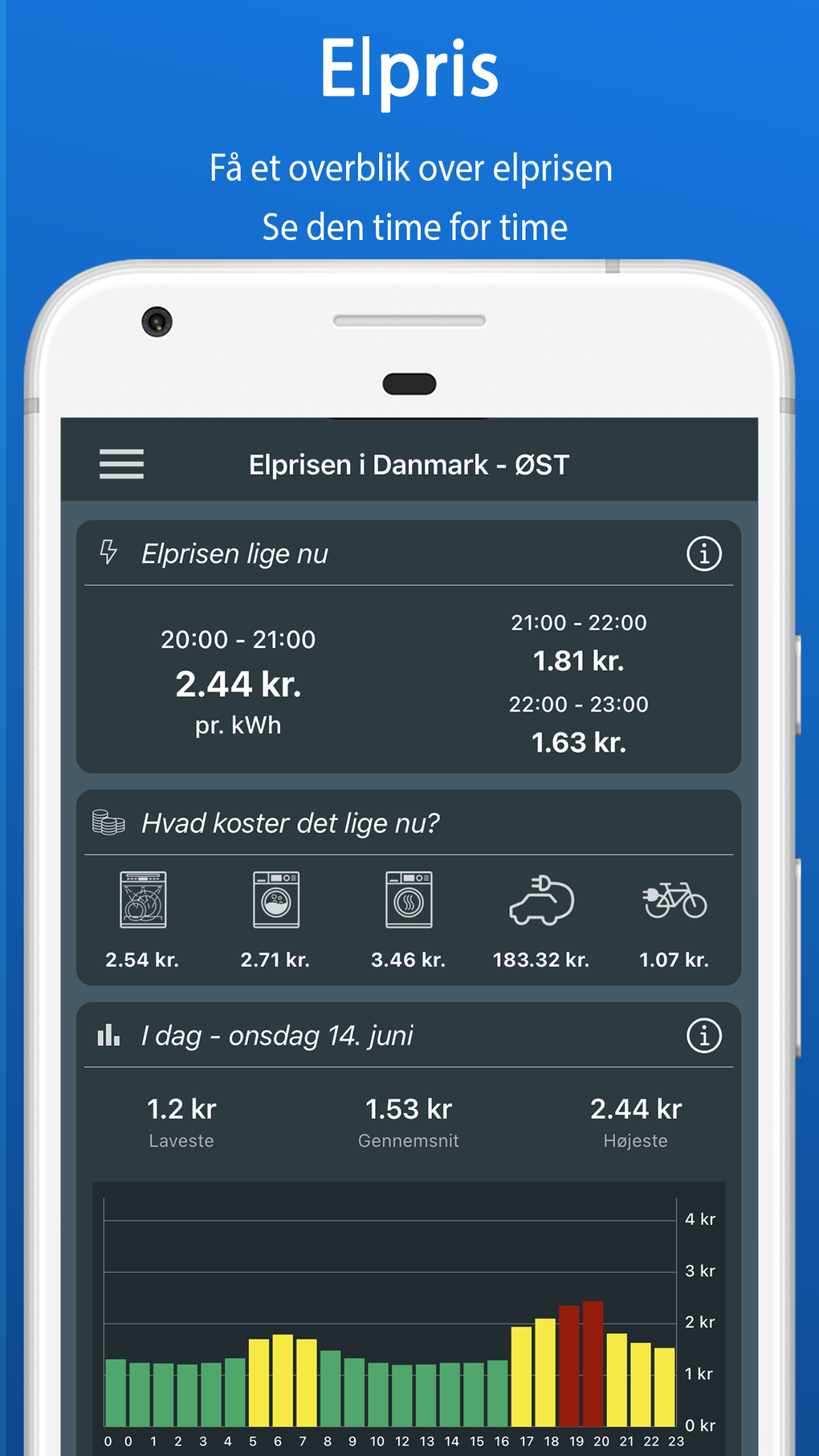Open the info circle in the 'I dag' panel
The image size is (819, 1456).
pos(703,1037)
